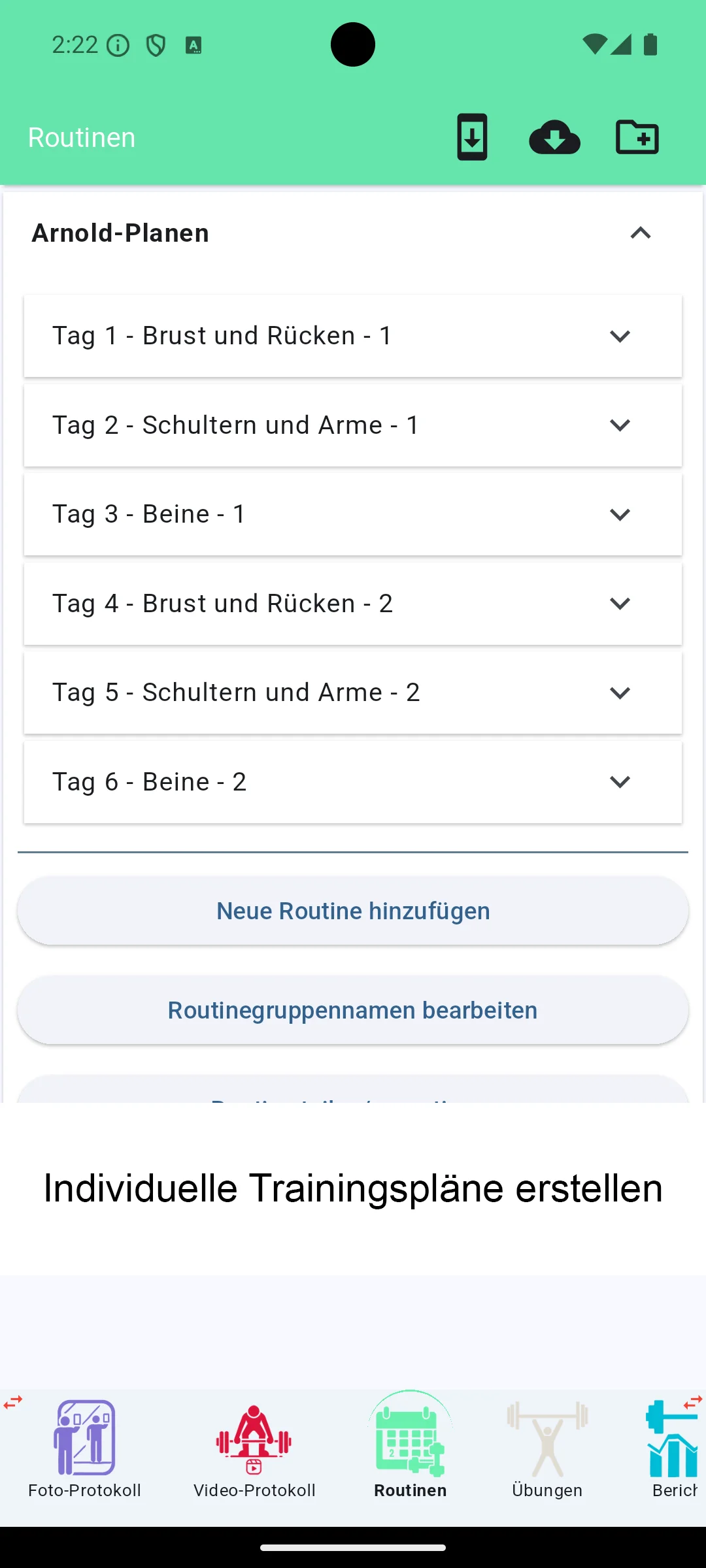
Task: Select the add-folder icon for new routine group
Action: 637,137
